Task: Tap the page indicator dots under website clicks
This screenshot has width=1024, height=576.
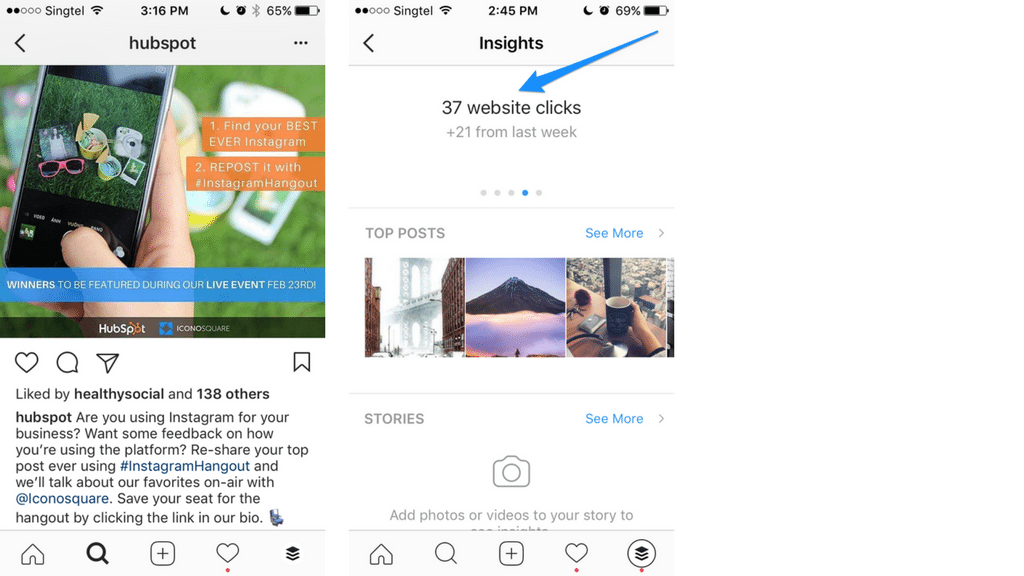Action: (511, 192)
